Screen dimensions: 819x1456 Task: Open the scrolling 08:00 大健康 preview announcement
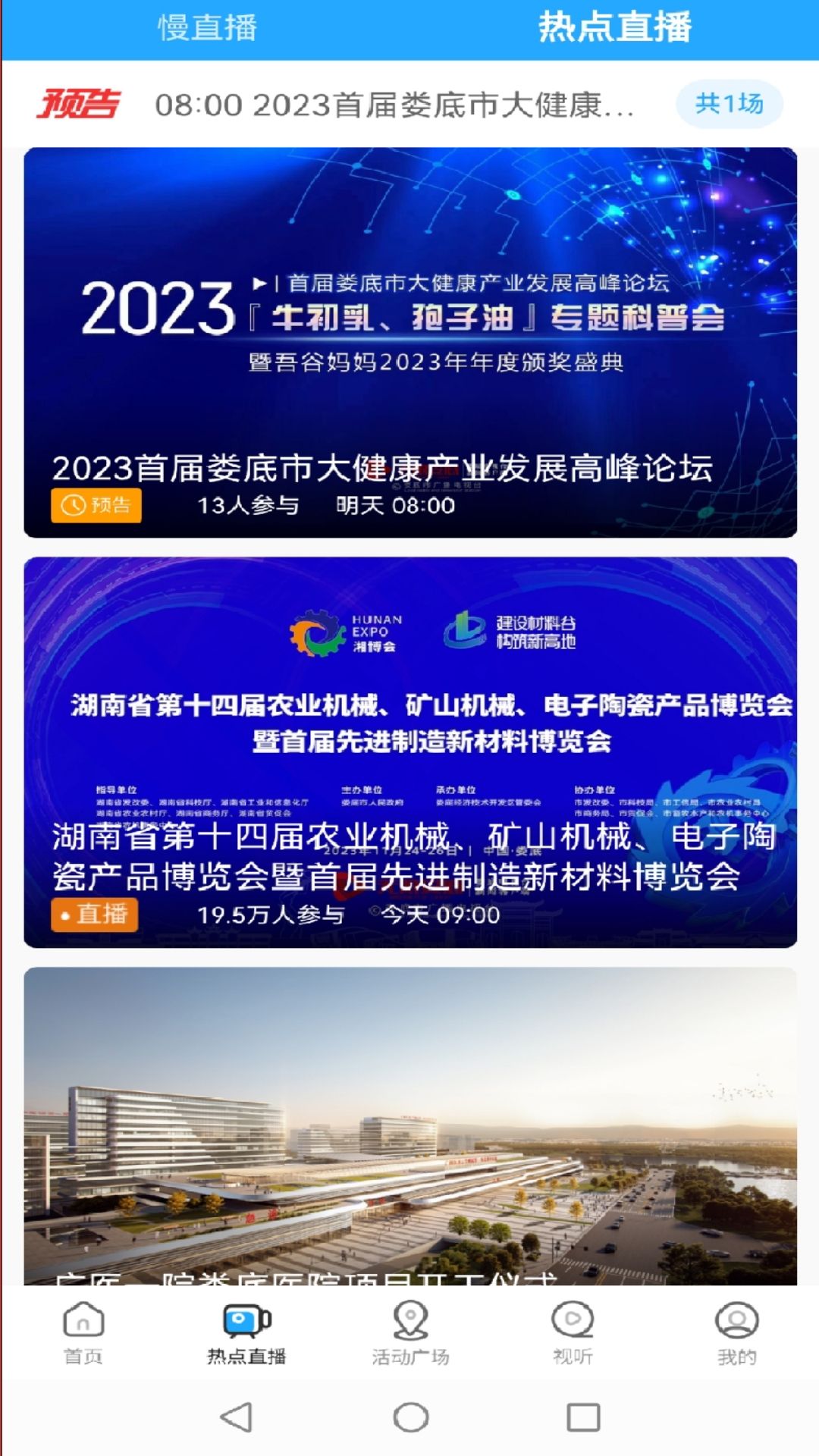394,107
